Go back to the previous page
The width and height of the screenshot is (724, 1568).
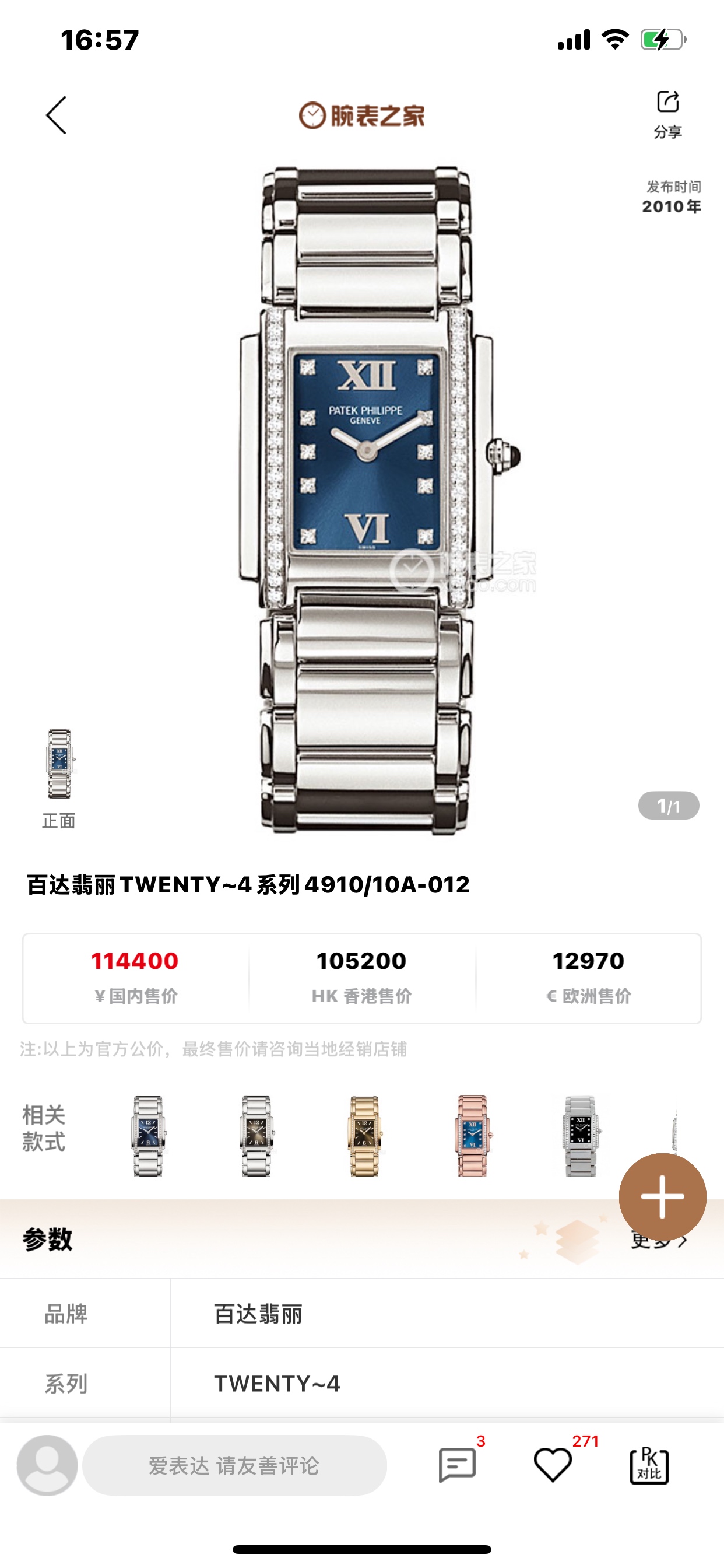click(57, 115)
